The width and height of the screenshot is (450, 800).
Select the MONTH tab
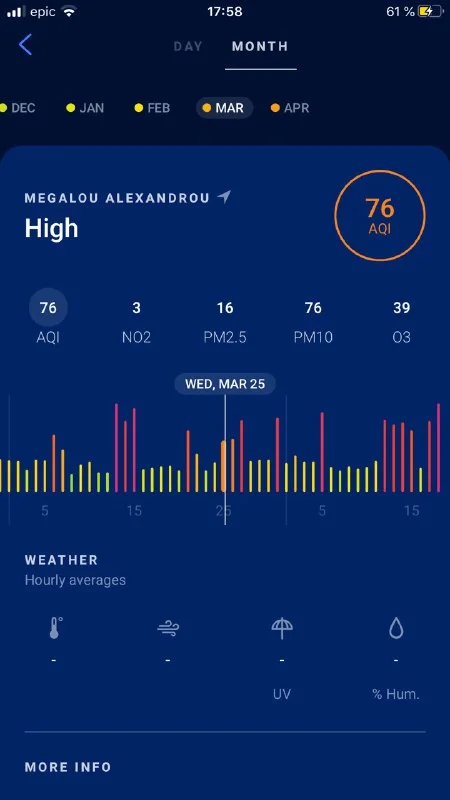260,46
